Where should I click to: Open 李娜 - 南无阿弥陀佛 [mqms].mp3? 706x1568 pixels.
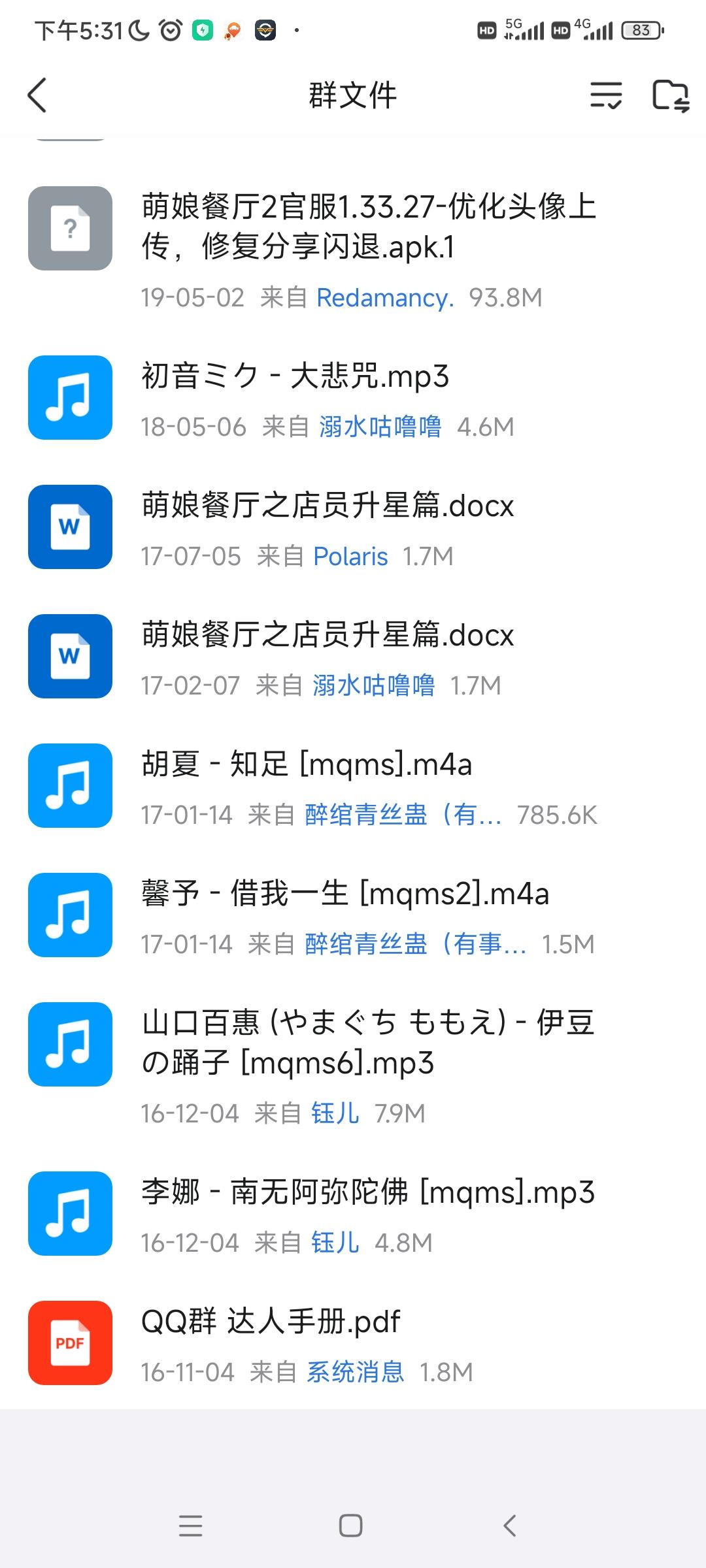click(368, 1192)
